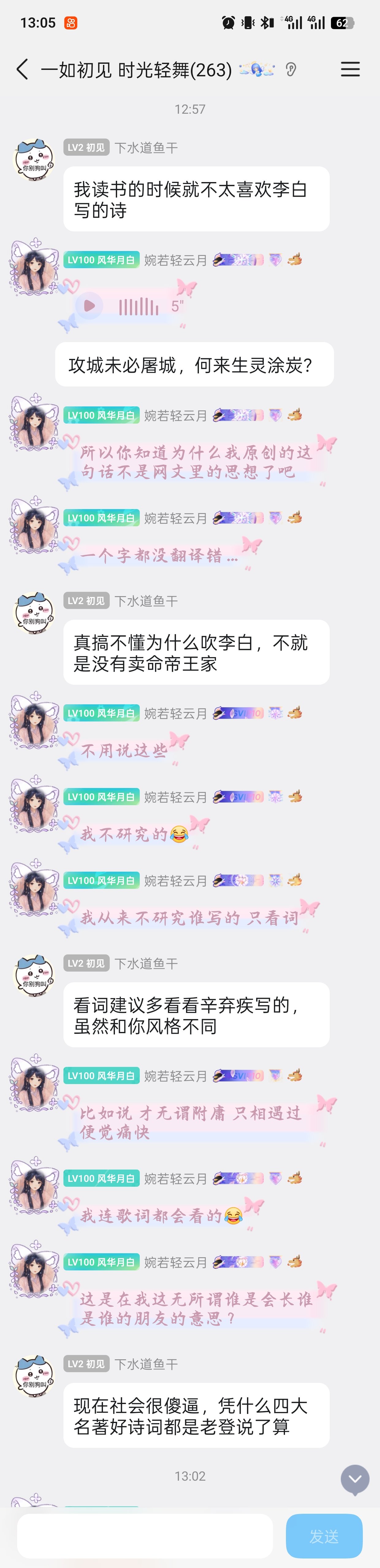The image size is (380, 1568).
Task: Open the group chat menu
Action: tap(350, 69)
